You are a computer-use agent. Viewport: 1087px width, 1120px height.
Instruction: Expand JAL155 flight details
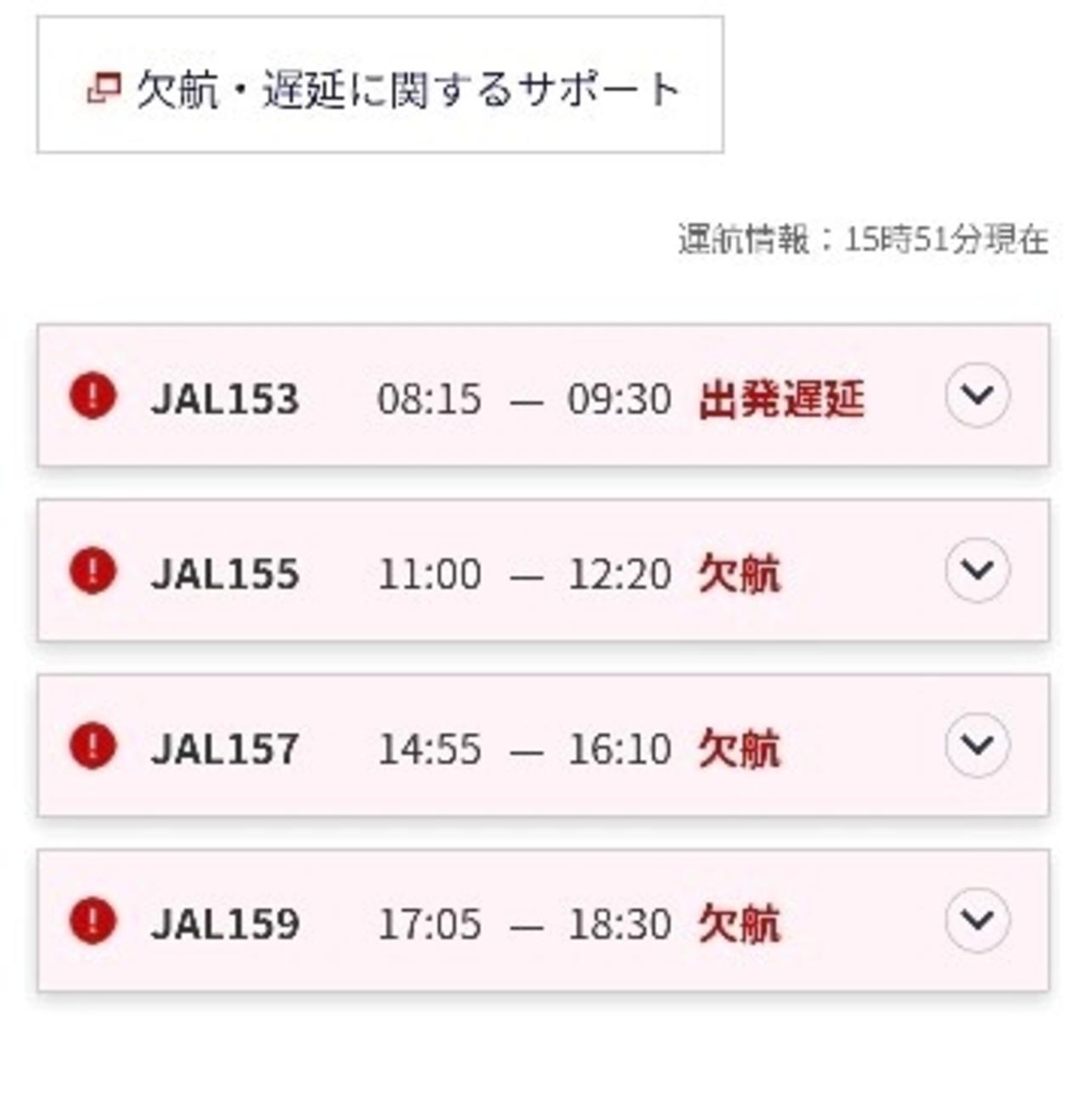click(x=977, y=571)
